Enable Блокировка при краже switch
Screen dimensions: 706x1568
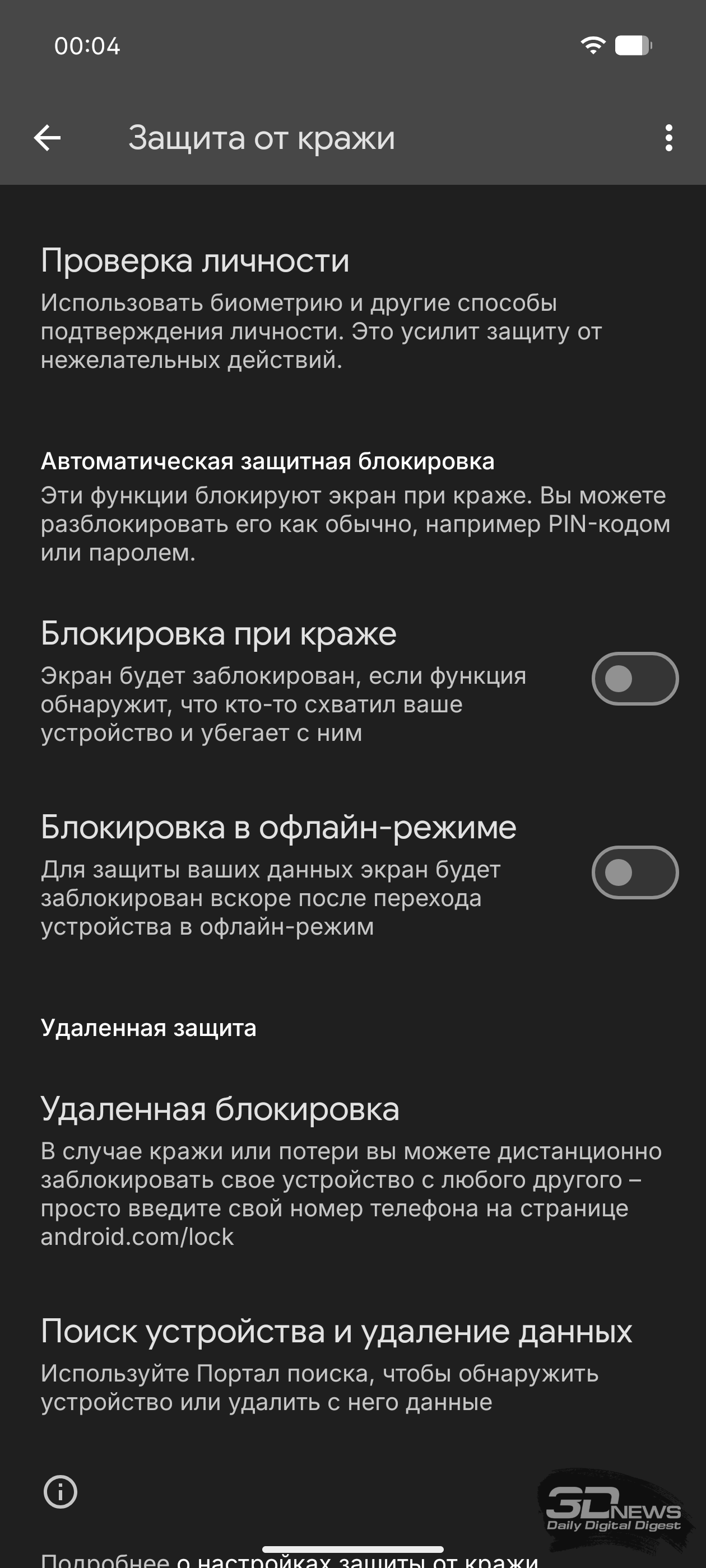(x=634, y=679)
